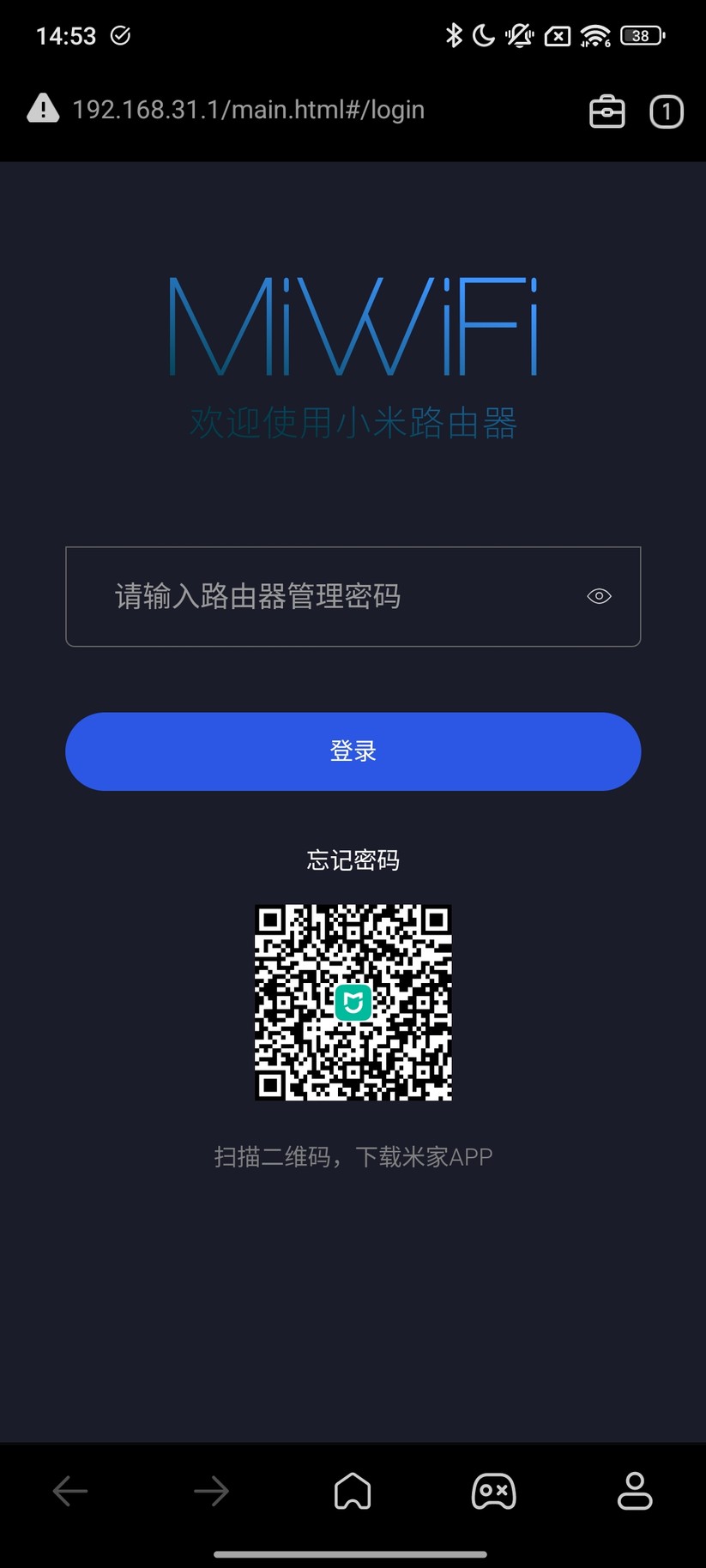Open the browser toolbox briefcase icon

[607, 111]
